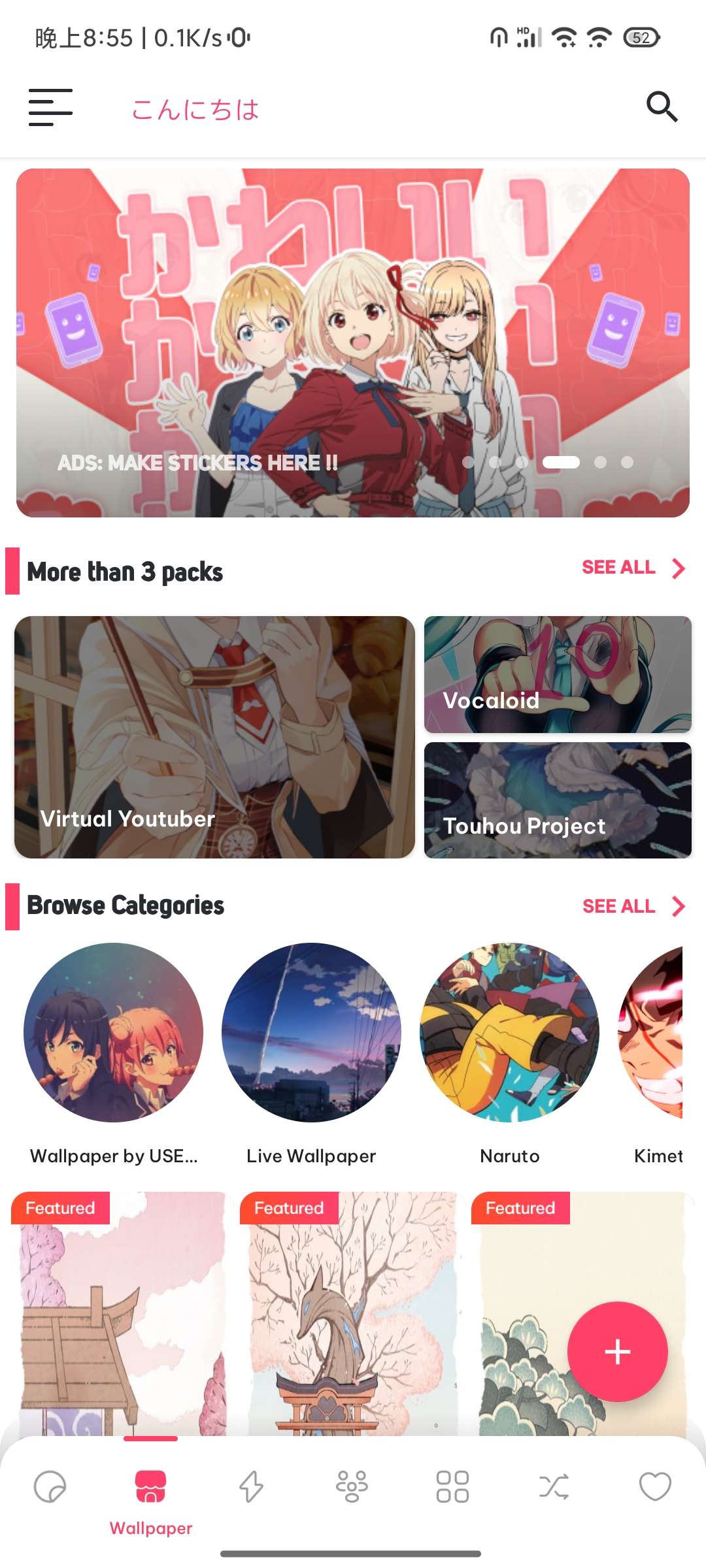Open the Touhou Project pack

[x=558, y=800]
